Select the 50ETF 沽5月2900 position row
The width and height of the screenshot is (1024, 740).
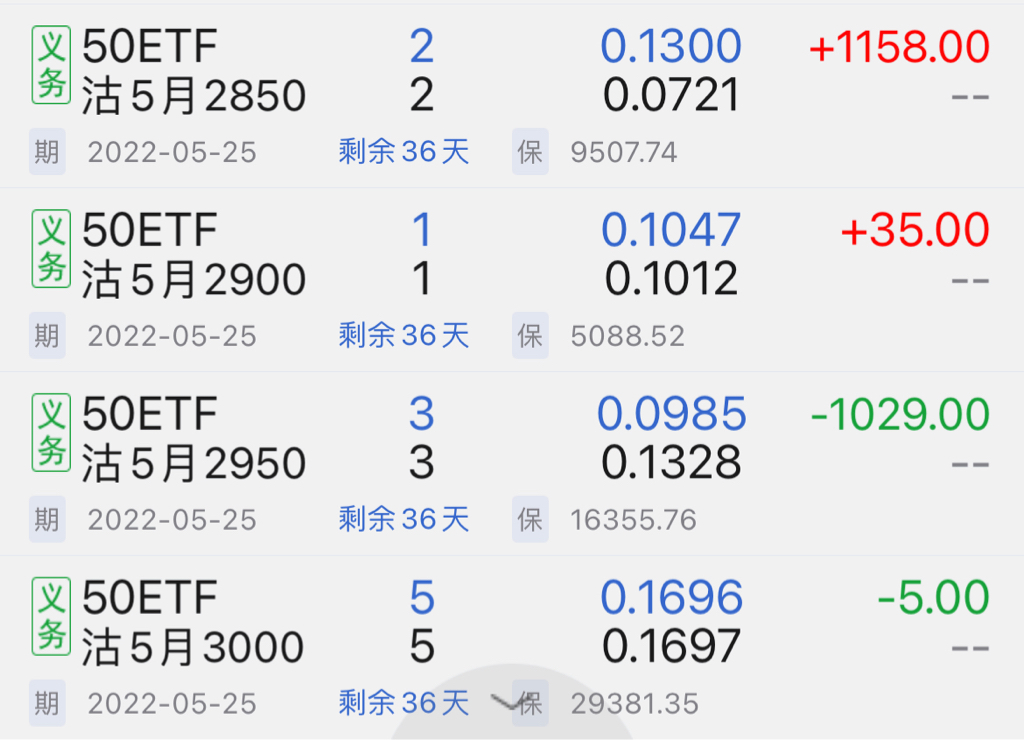click(195, 256)
